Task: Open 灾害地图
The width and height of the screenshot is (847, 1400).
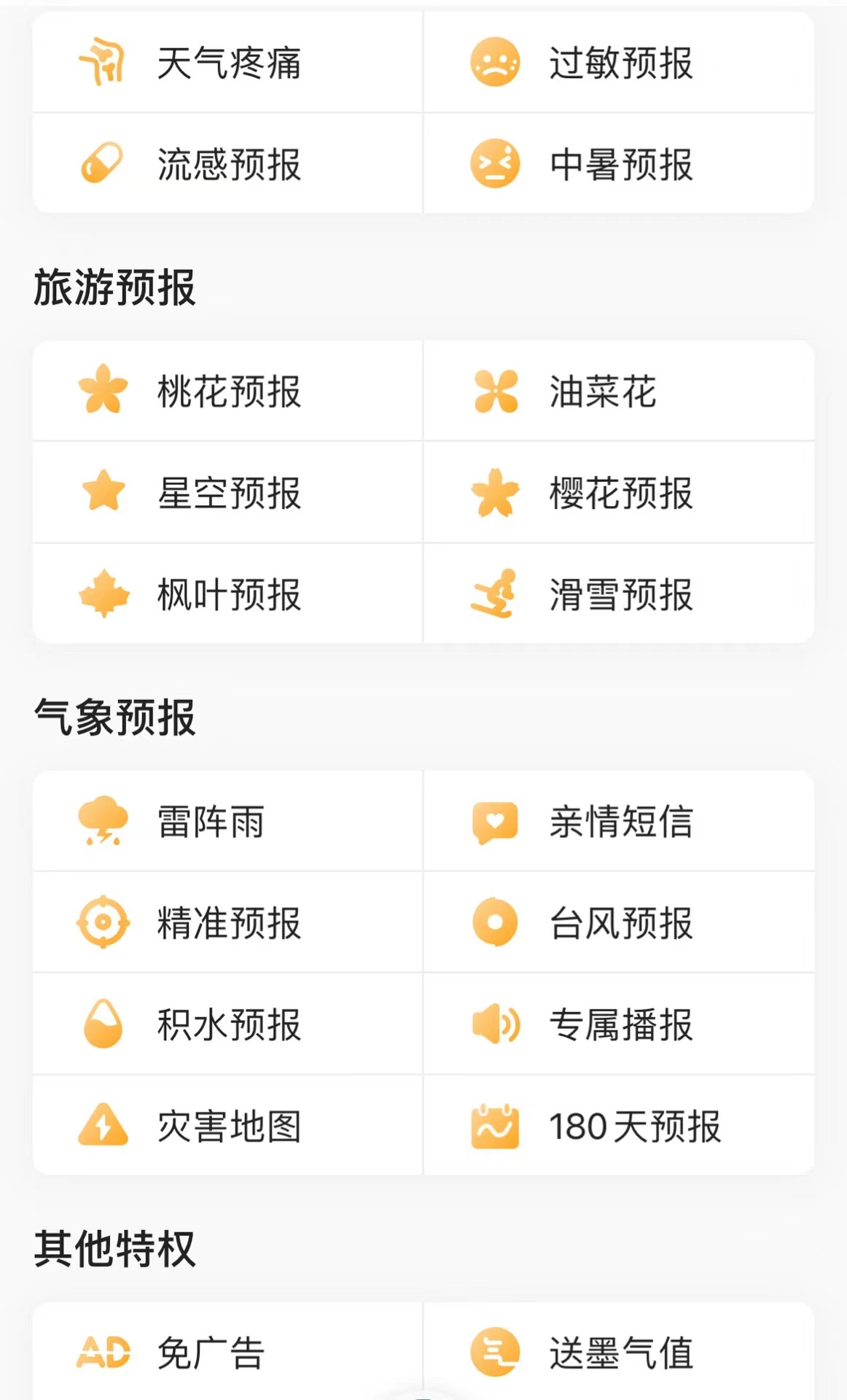Action: (x=227, y=1126)
